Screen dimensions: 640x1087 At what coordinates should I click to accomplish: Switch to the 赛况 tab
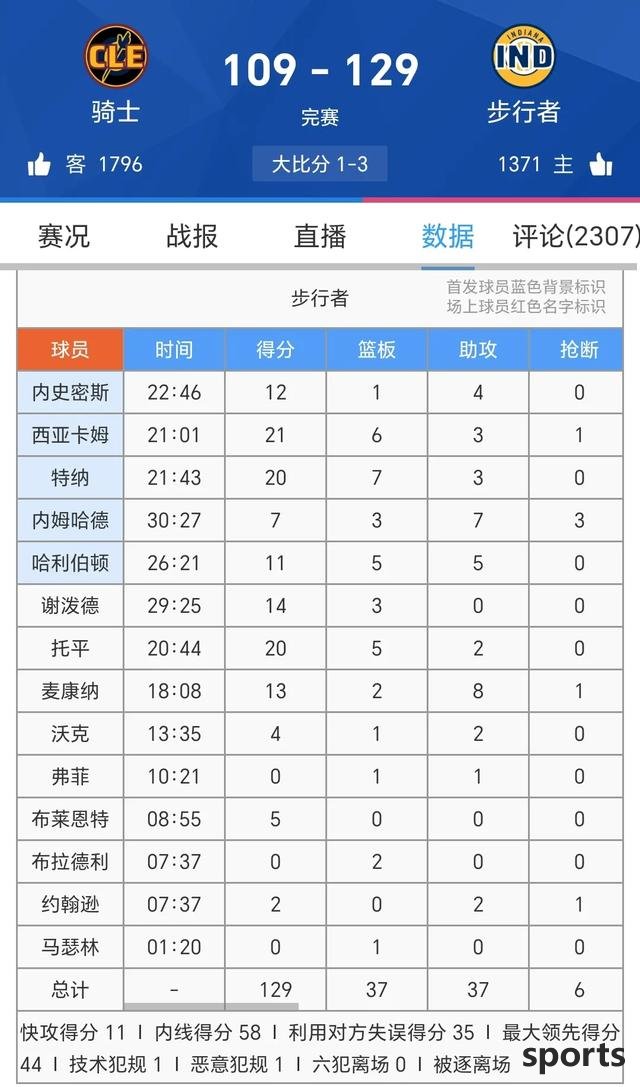(x=64, y=236)
